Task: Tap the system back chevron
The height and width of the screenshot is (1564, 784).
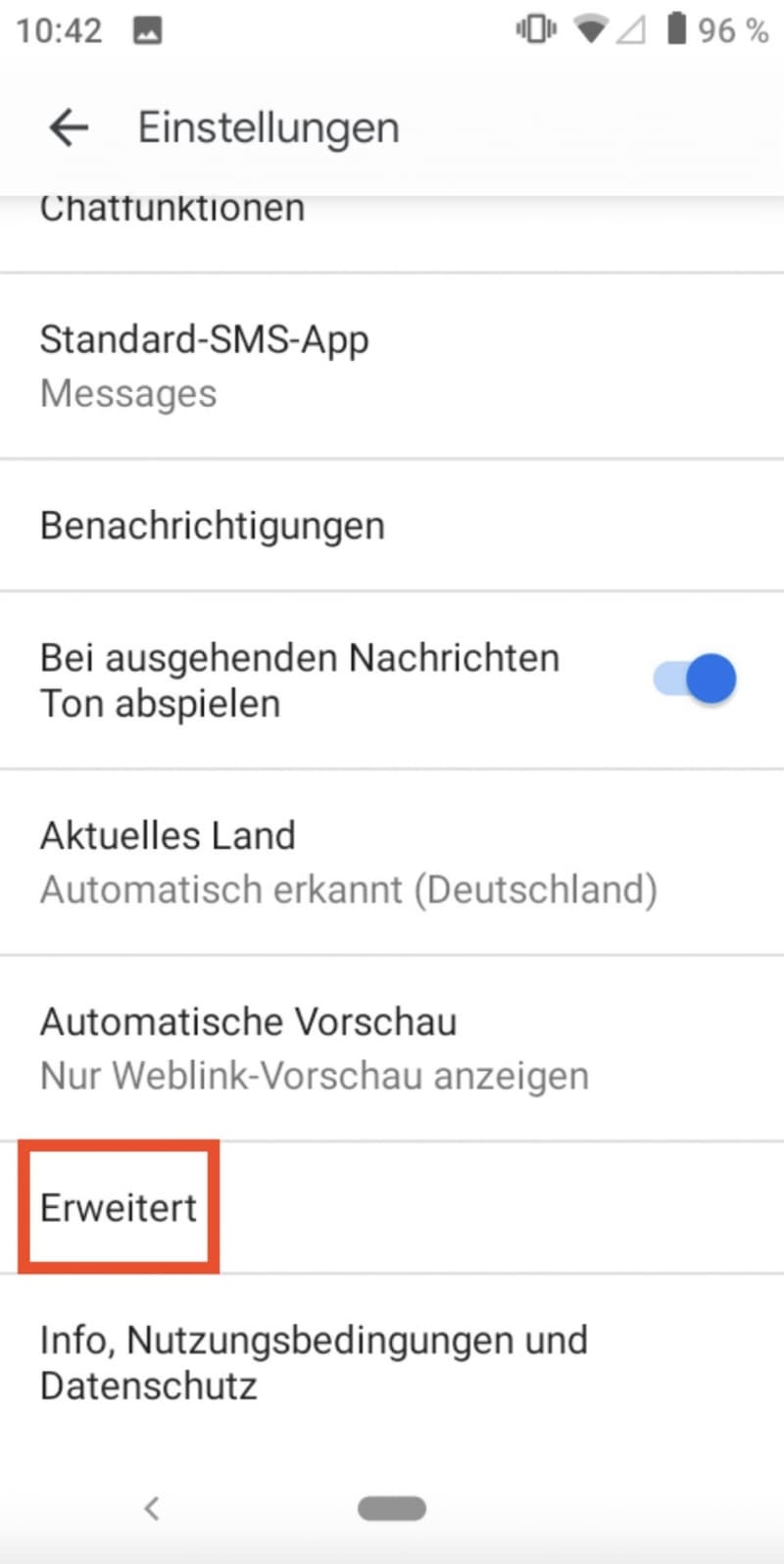Action: click(151, 1507)
